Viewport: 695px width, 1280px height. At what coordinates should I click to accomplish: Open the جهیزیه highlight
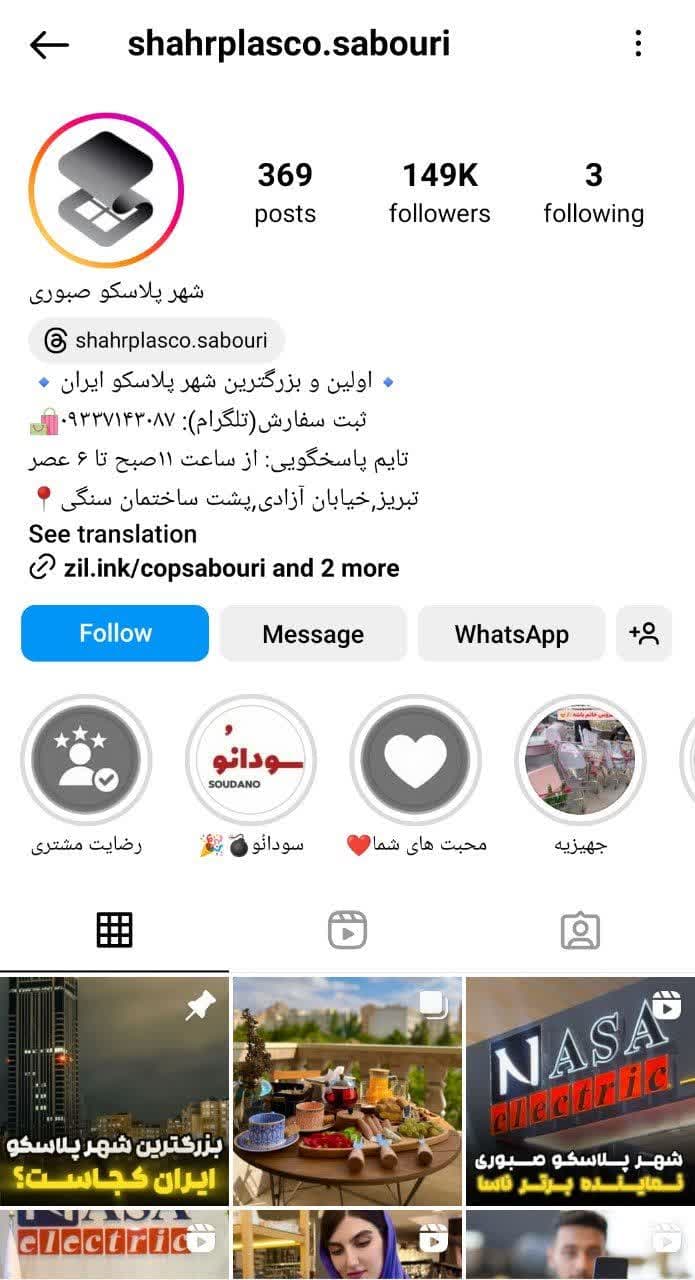(580, 759)
